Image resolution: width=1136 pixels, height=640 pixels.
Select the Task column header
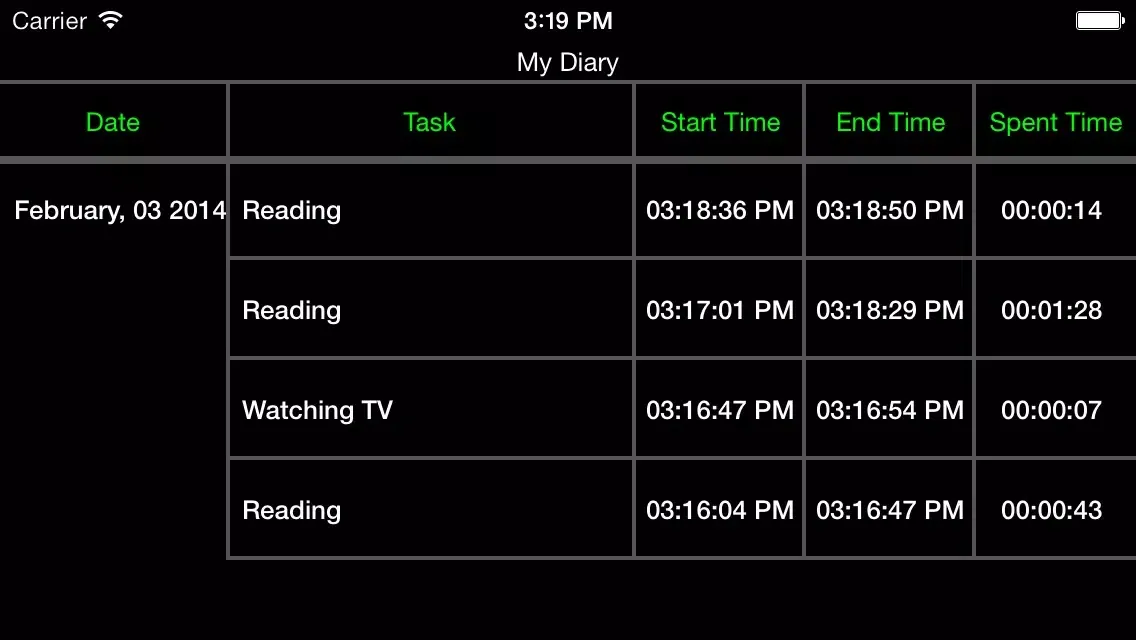point(430,122)
